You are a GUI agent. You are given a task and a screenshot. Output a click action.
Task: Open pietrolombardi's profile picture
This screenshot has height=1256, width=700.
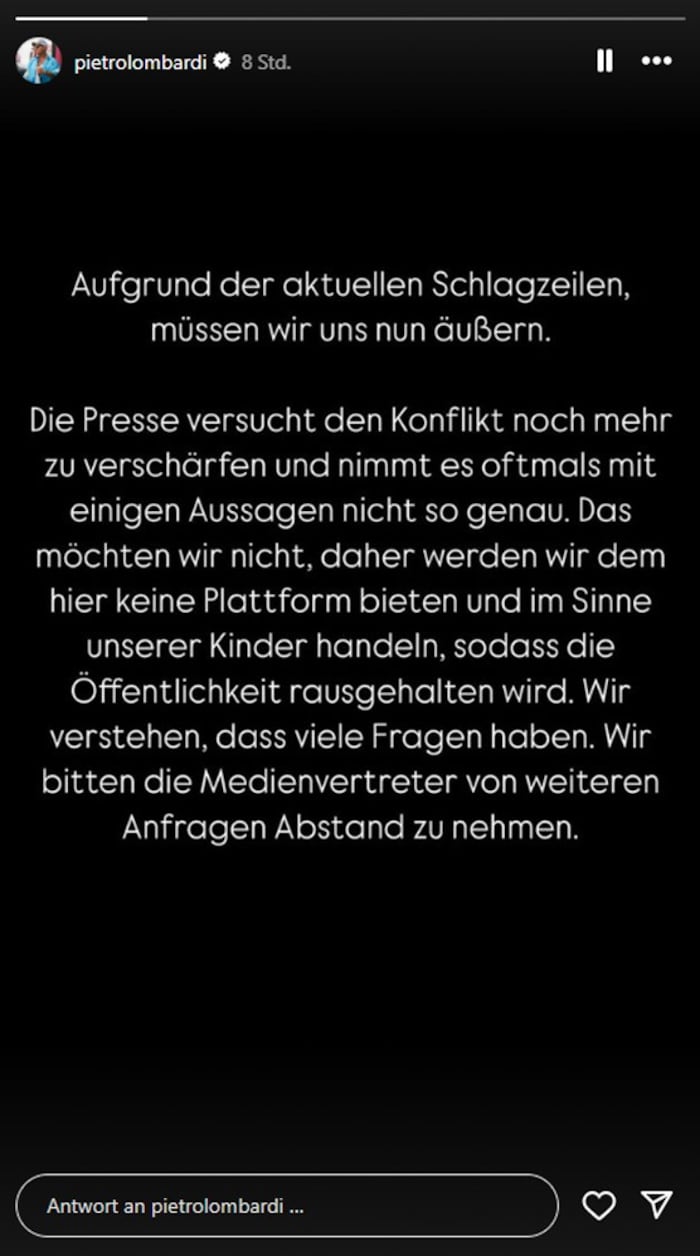tap(38, 61)
